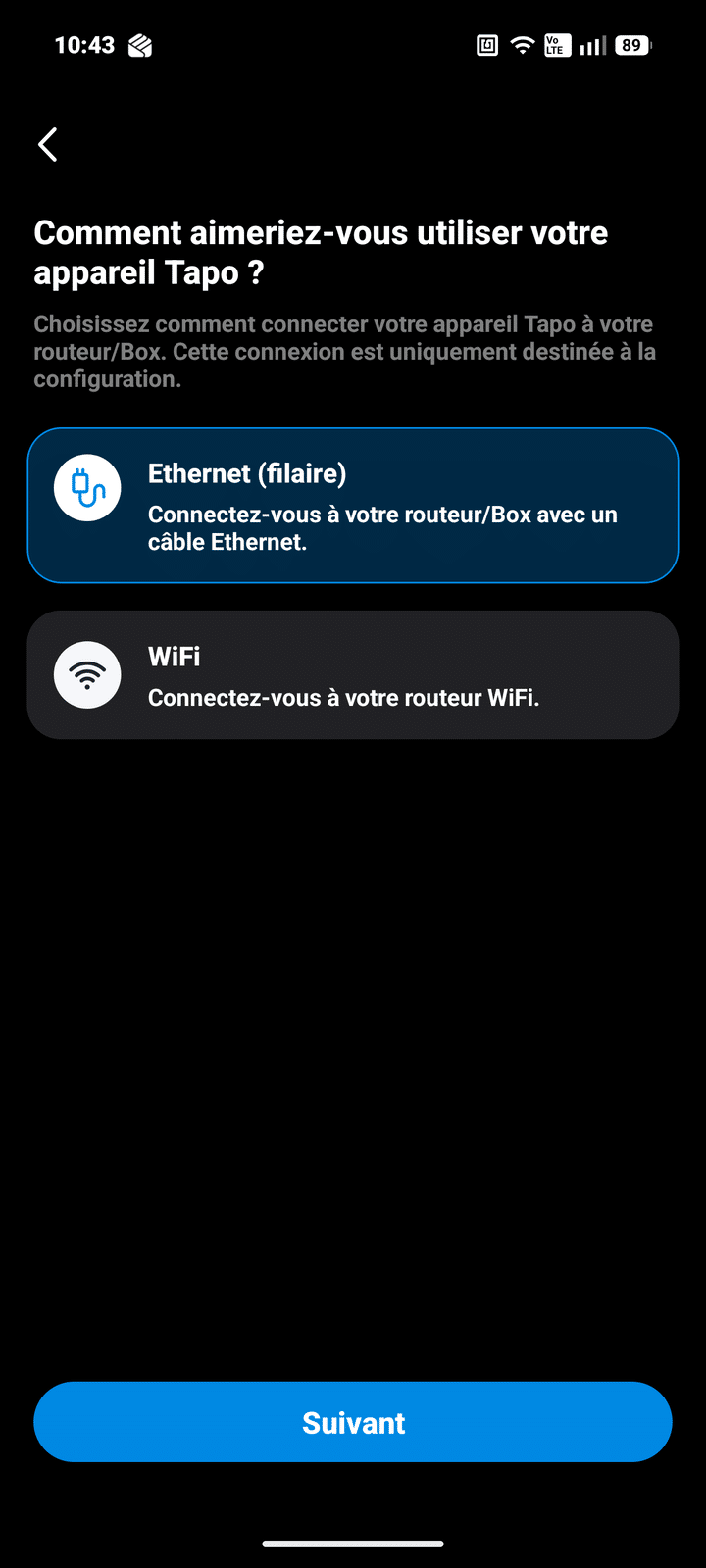Choose the WiFi connection option
This screenshot has width=706, height=1568.
[353, 675]
